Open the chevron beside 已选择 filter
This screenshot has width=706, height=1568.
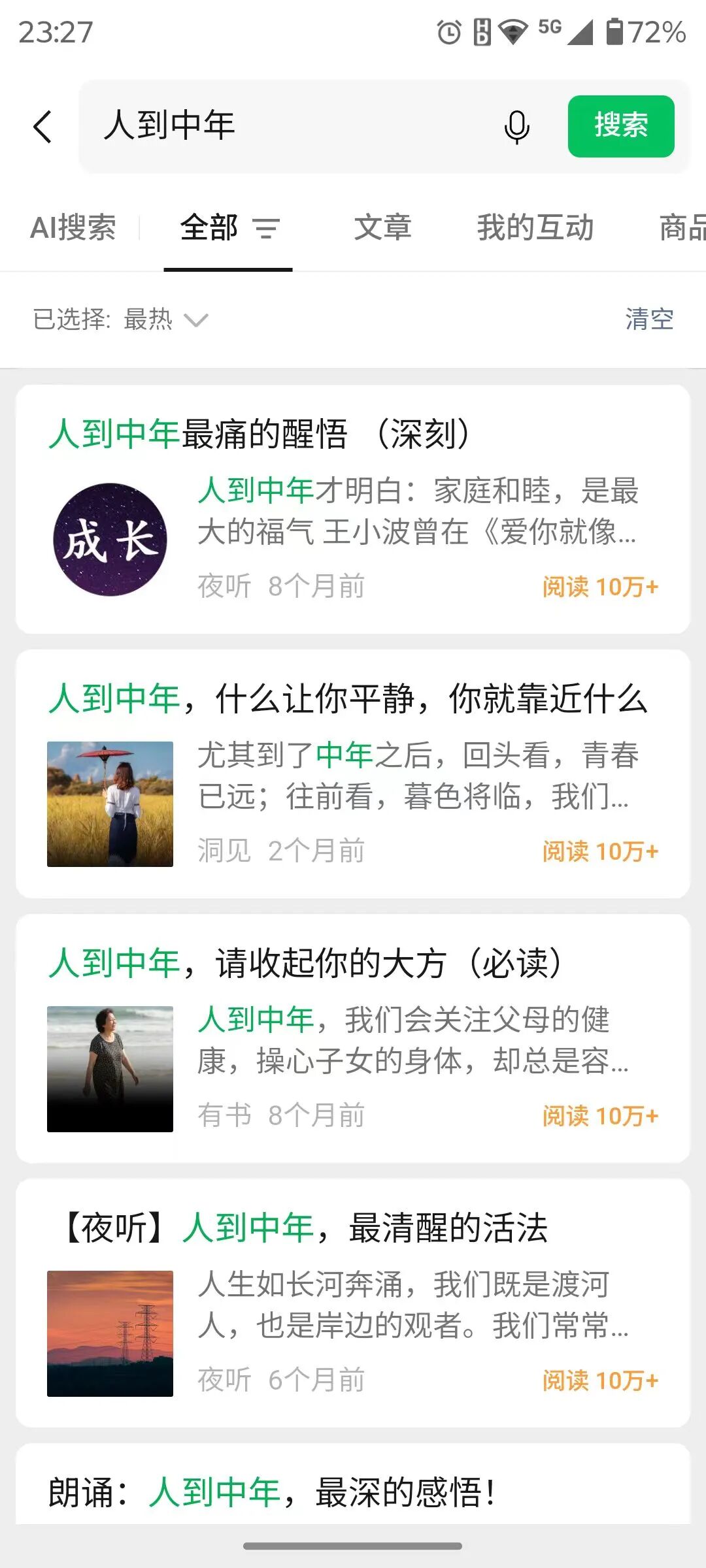(197, 321)
